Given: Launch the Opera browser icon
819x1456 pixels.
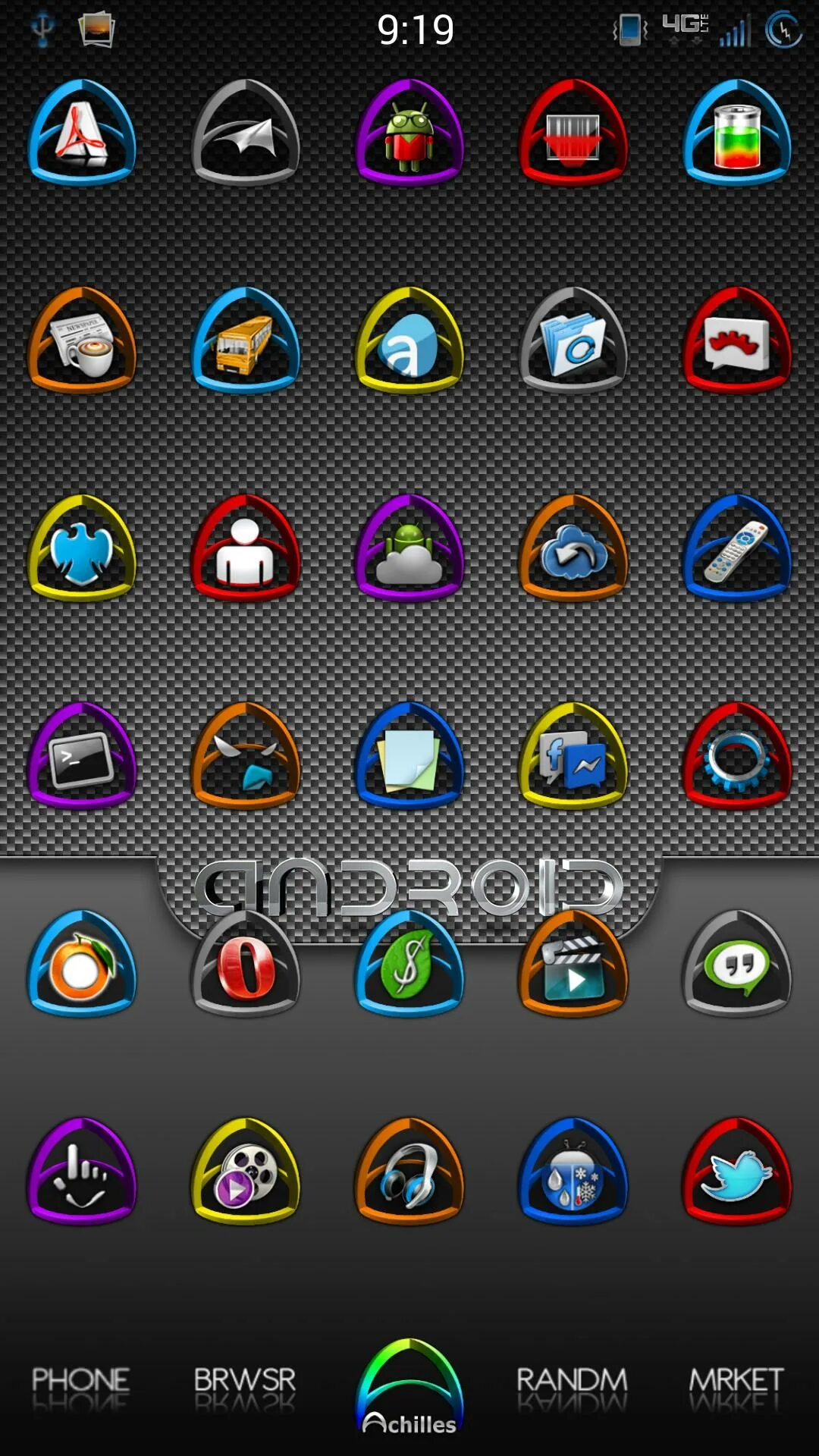Looking at the screenshot, I should pyautogui.click(x=246, y=966).
